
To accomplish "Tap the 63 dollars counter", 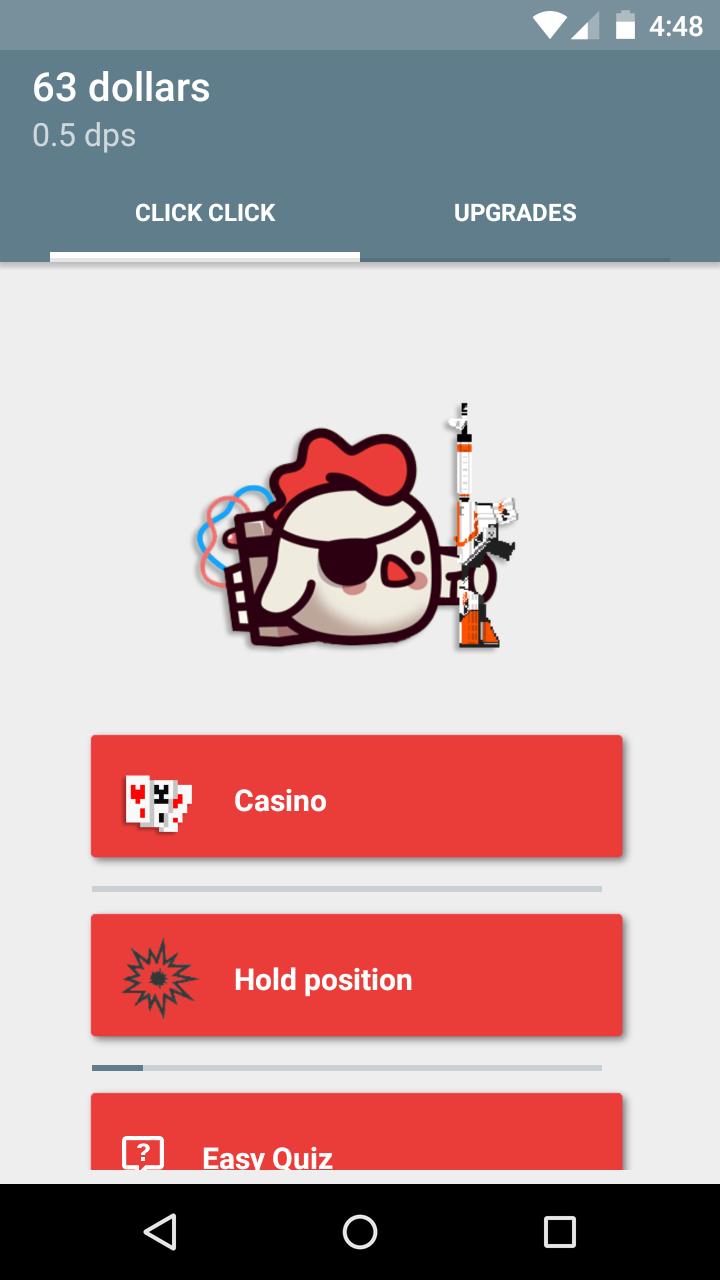I will click(x=121, y=87).
